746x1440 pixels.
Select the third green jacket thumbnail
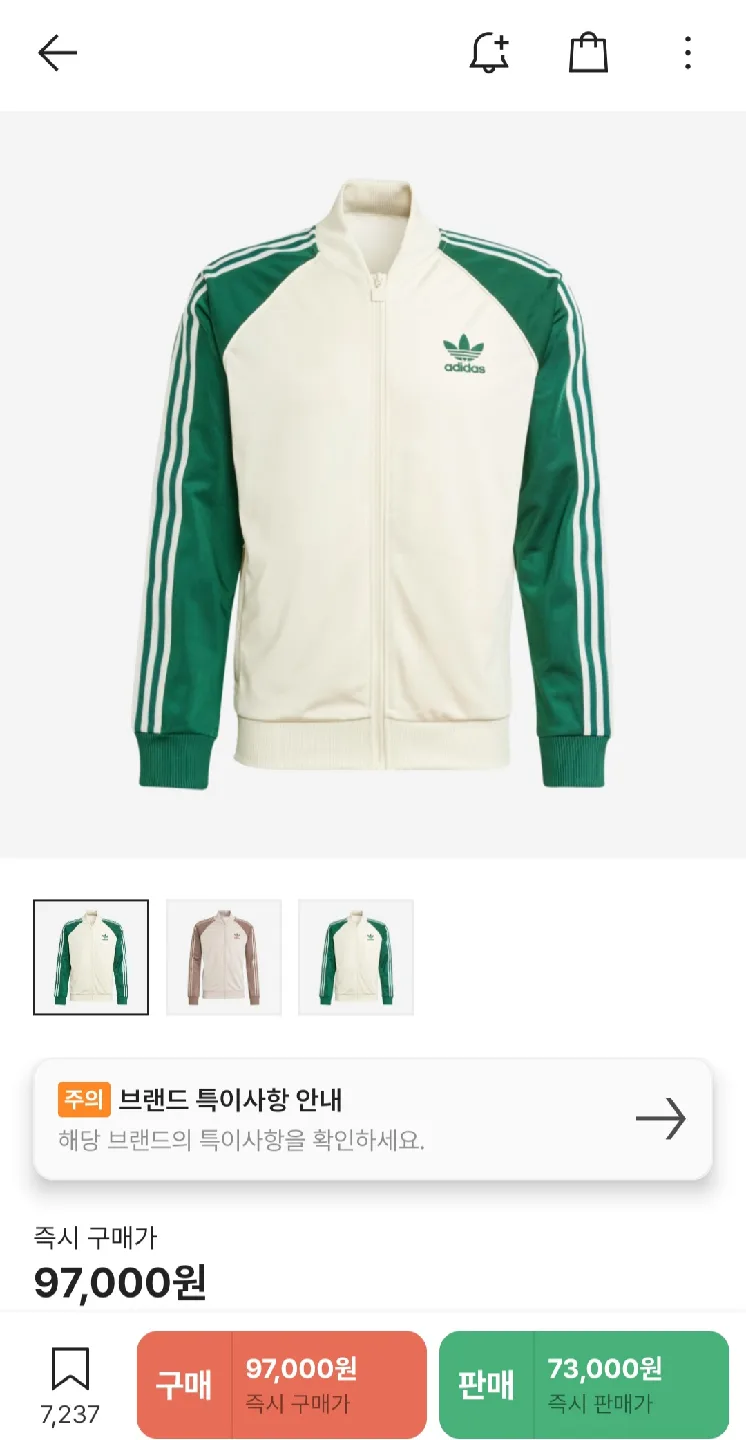[356, 957]
